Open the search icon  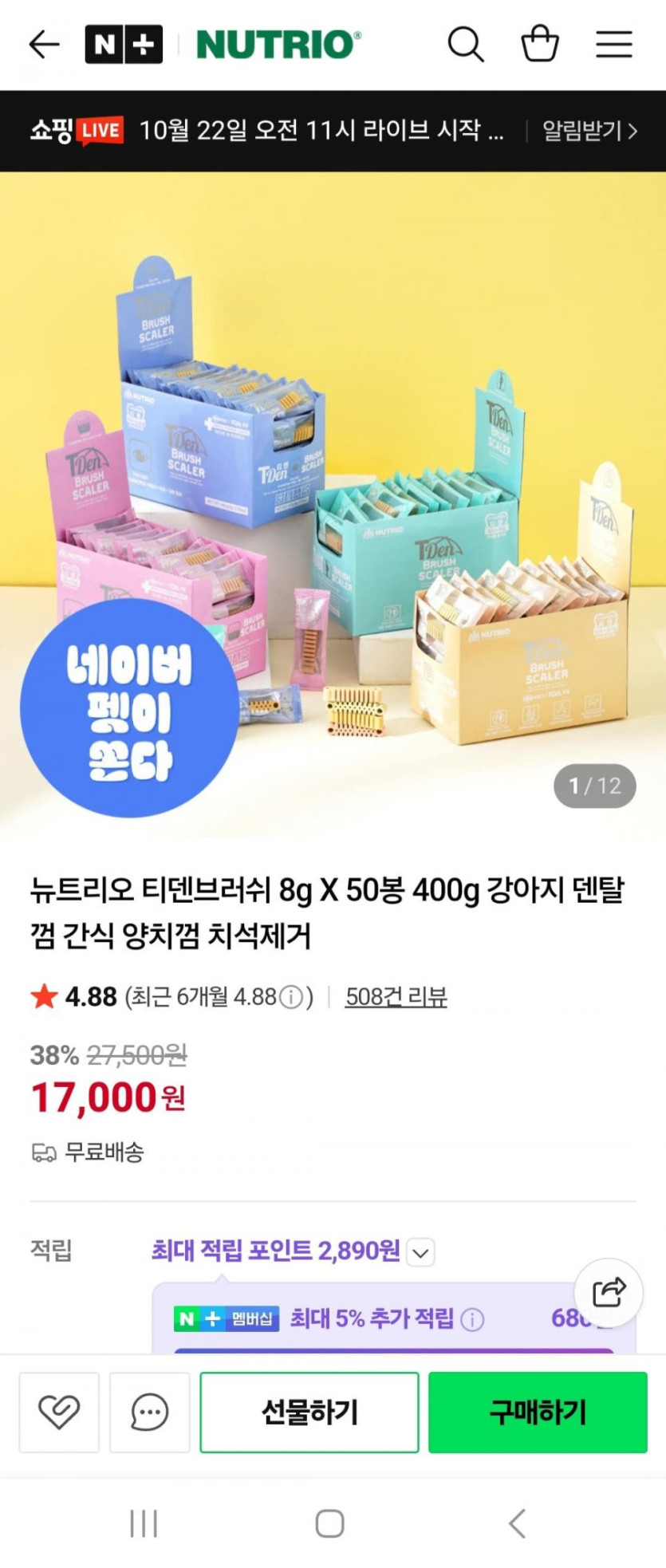(x=466, y=45)
